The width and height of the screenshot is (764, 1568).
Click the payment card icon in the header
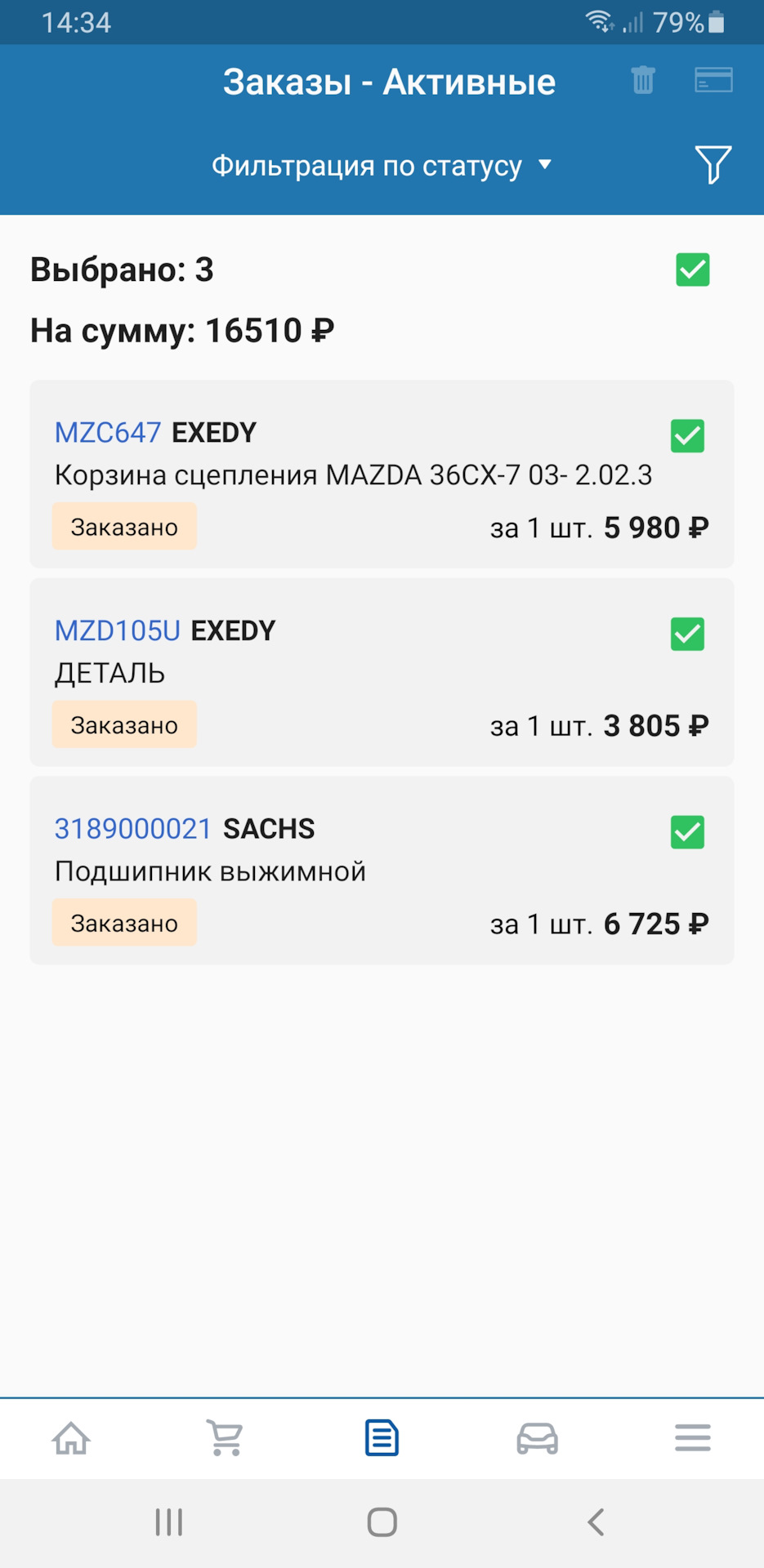coord(713,79)
